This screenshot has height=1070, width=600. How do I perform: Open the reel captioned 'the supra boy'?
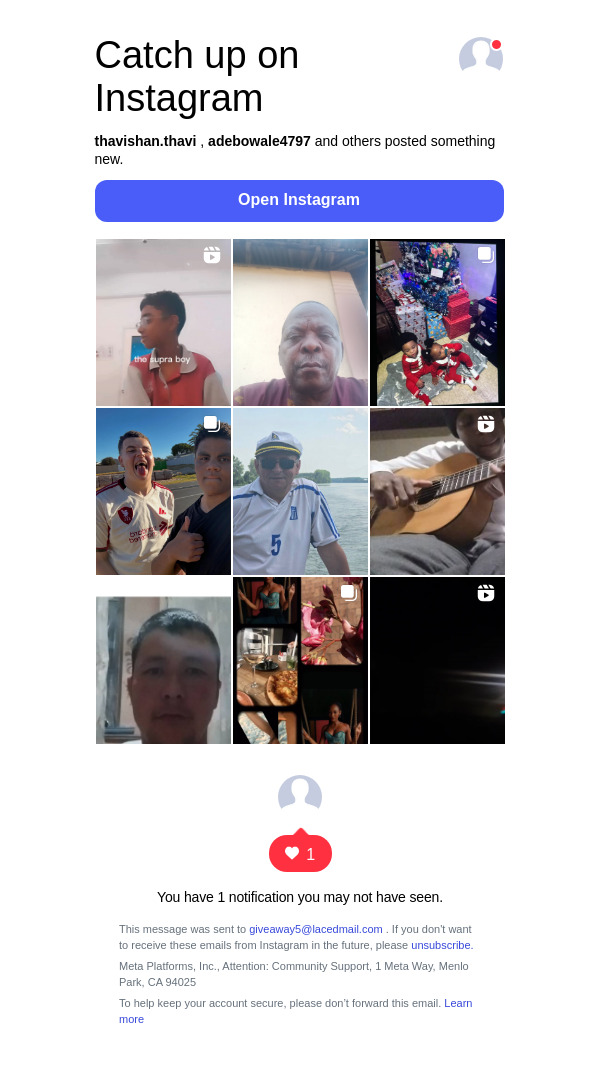(163, 322)
